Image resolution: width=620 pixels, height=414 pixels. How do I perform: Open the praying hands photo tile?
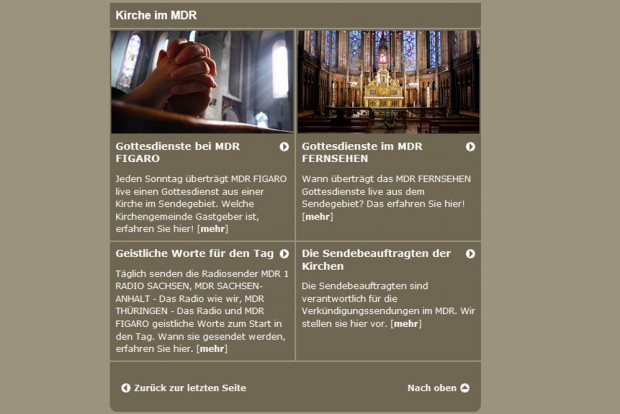(202, 81)
